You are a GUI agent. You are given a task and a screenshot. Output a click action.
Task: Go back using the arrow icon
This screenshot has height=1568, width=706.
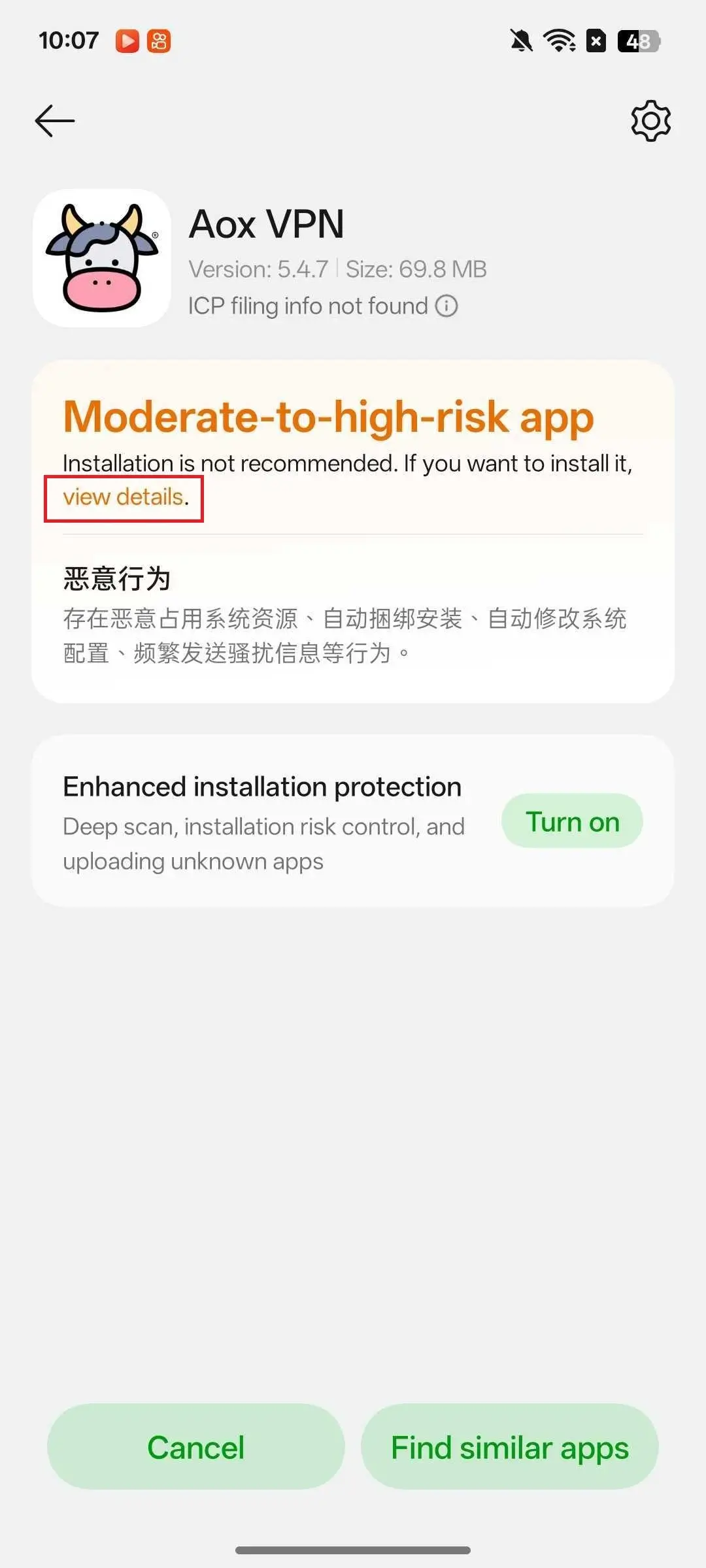pos(55,121)
